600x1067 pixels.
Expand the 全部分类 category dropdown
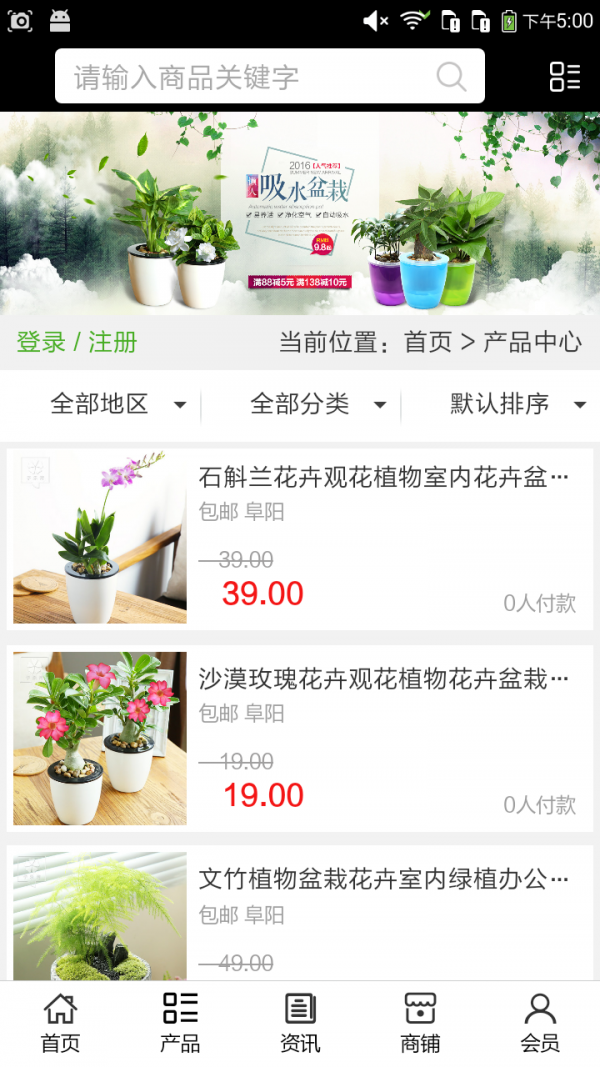click(x=317, y=404)
